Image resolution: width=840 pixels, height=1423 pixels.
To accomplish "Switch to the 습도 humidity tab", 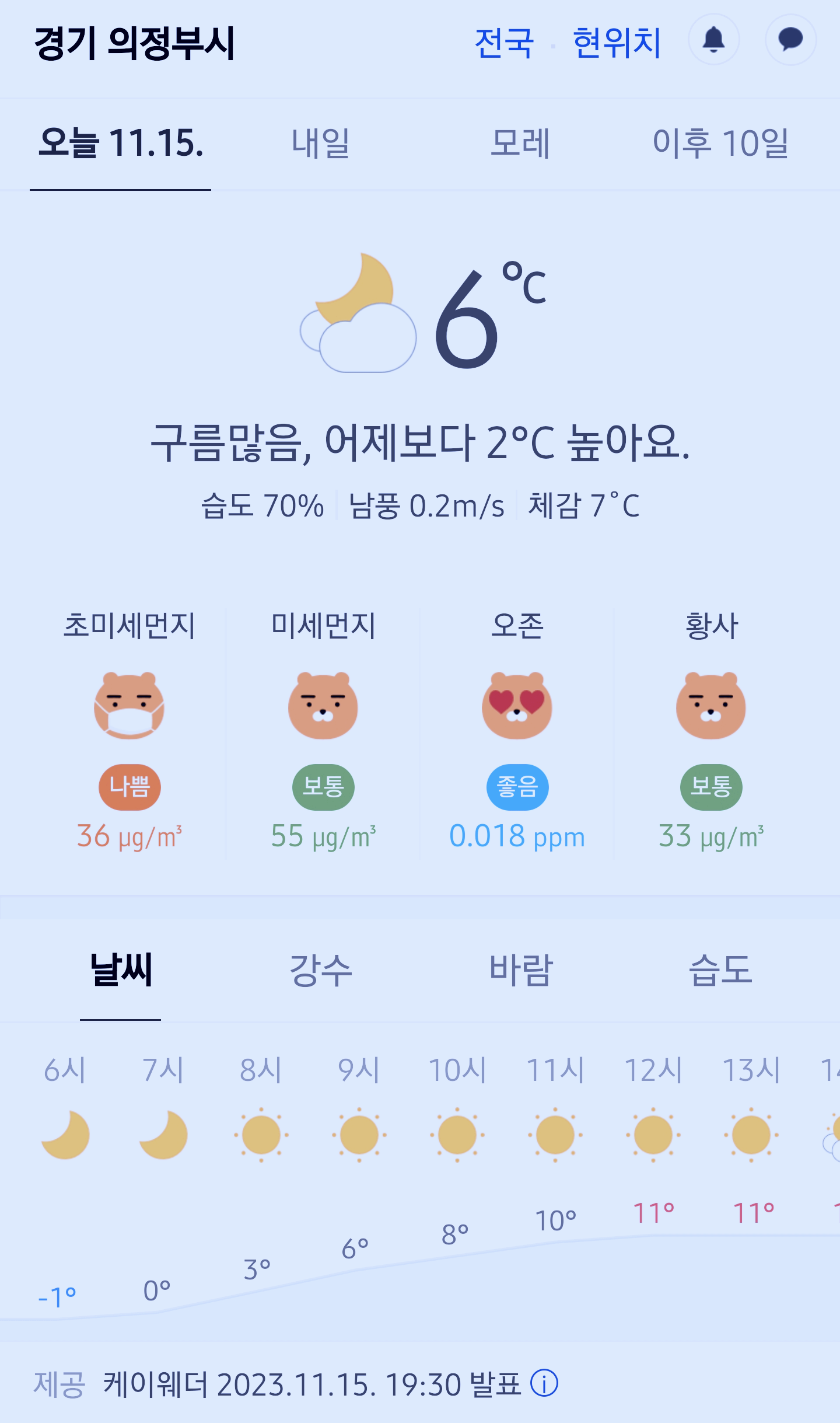I will click(720, 970).
